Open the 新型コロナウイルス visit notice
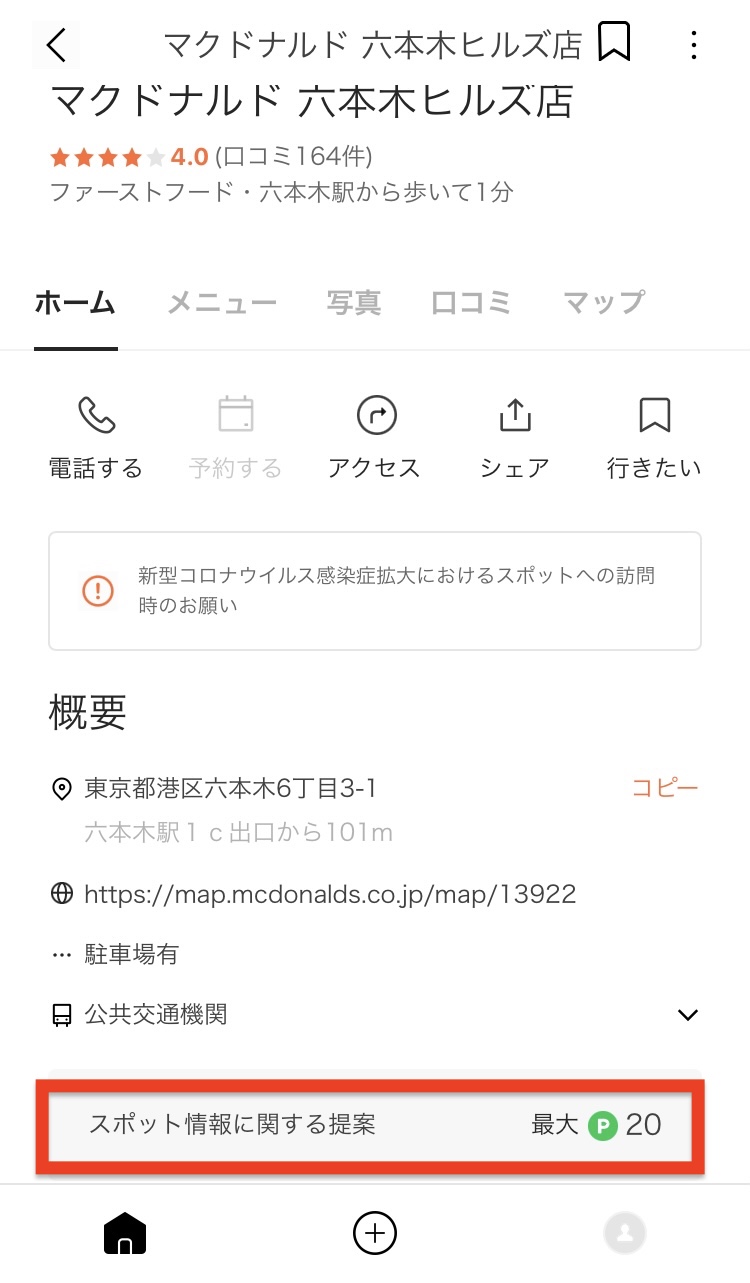This screenshot has width=750, height=1283. (375, 591)
